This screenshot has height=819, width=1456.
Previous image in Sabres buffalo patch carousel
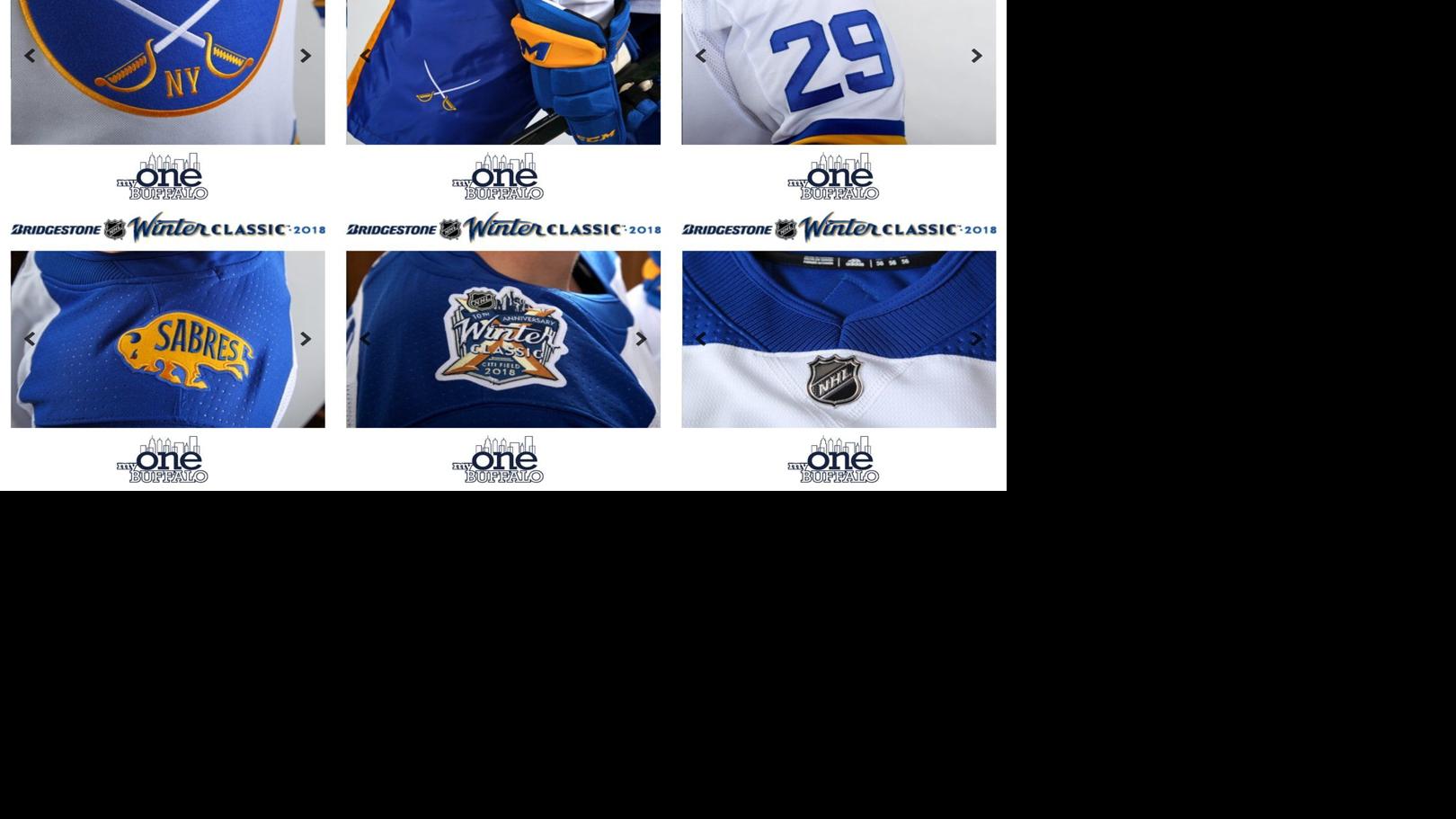30,339
